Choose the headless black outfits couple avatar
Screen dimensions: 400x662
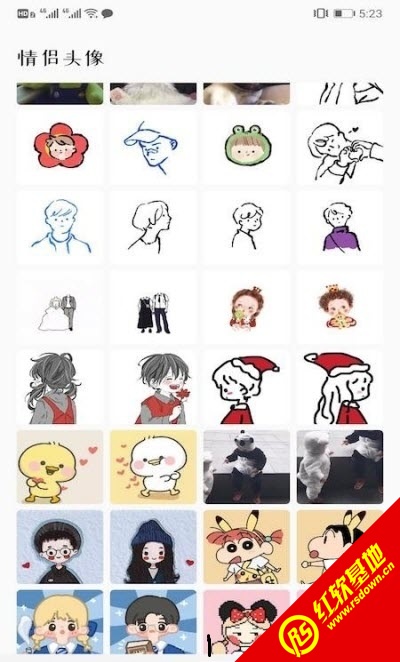point(153,307)
